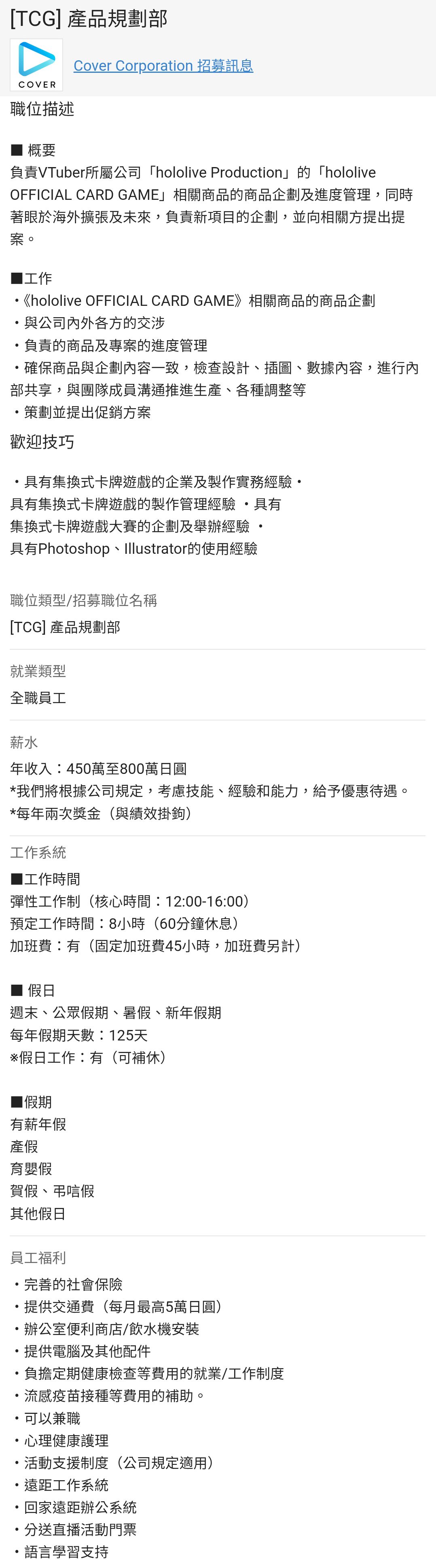
Task: Tap the COVER company logo
Action: [36, 65]
